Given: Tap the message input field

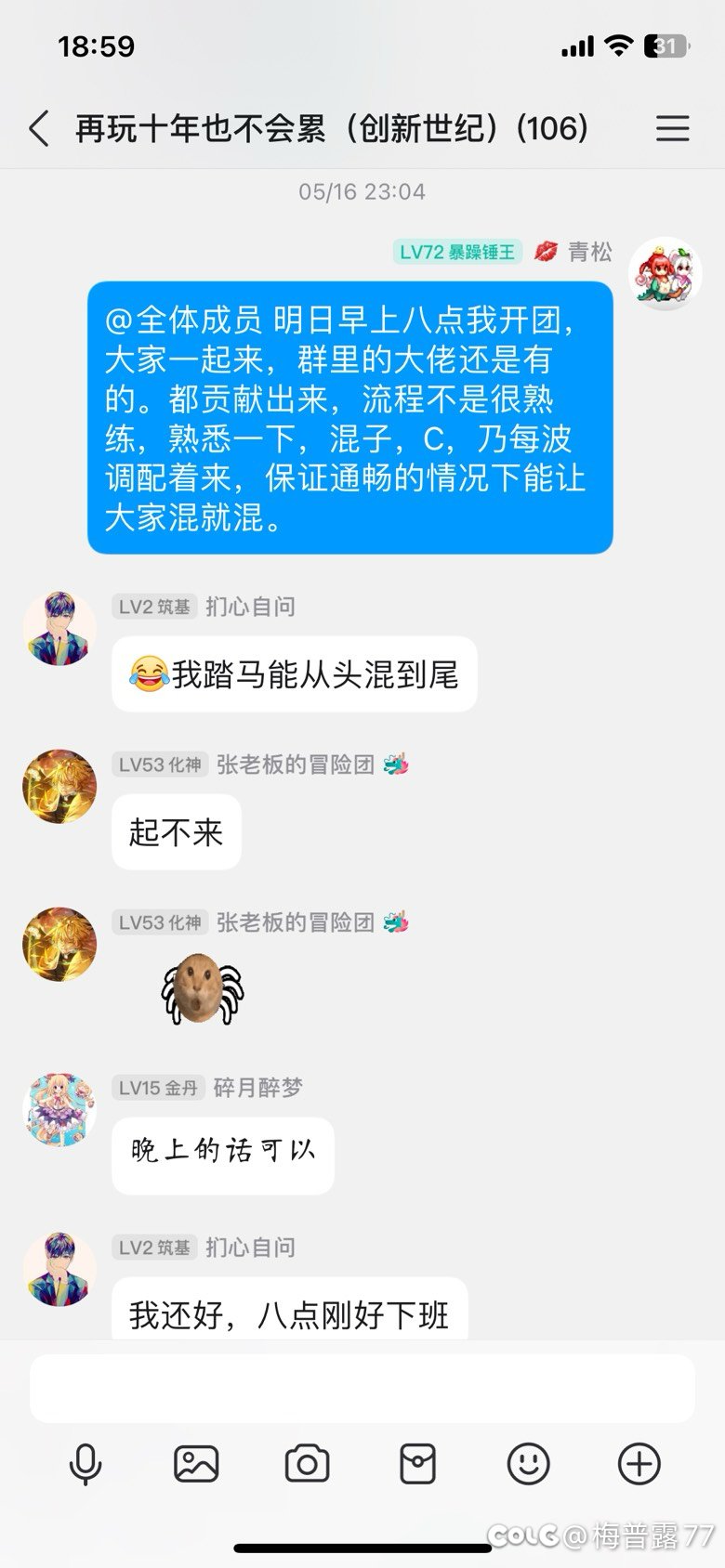Looking at the screenshot, I should click(x=362, y=1388).
